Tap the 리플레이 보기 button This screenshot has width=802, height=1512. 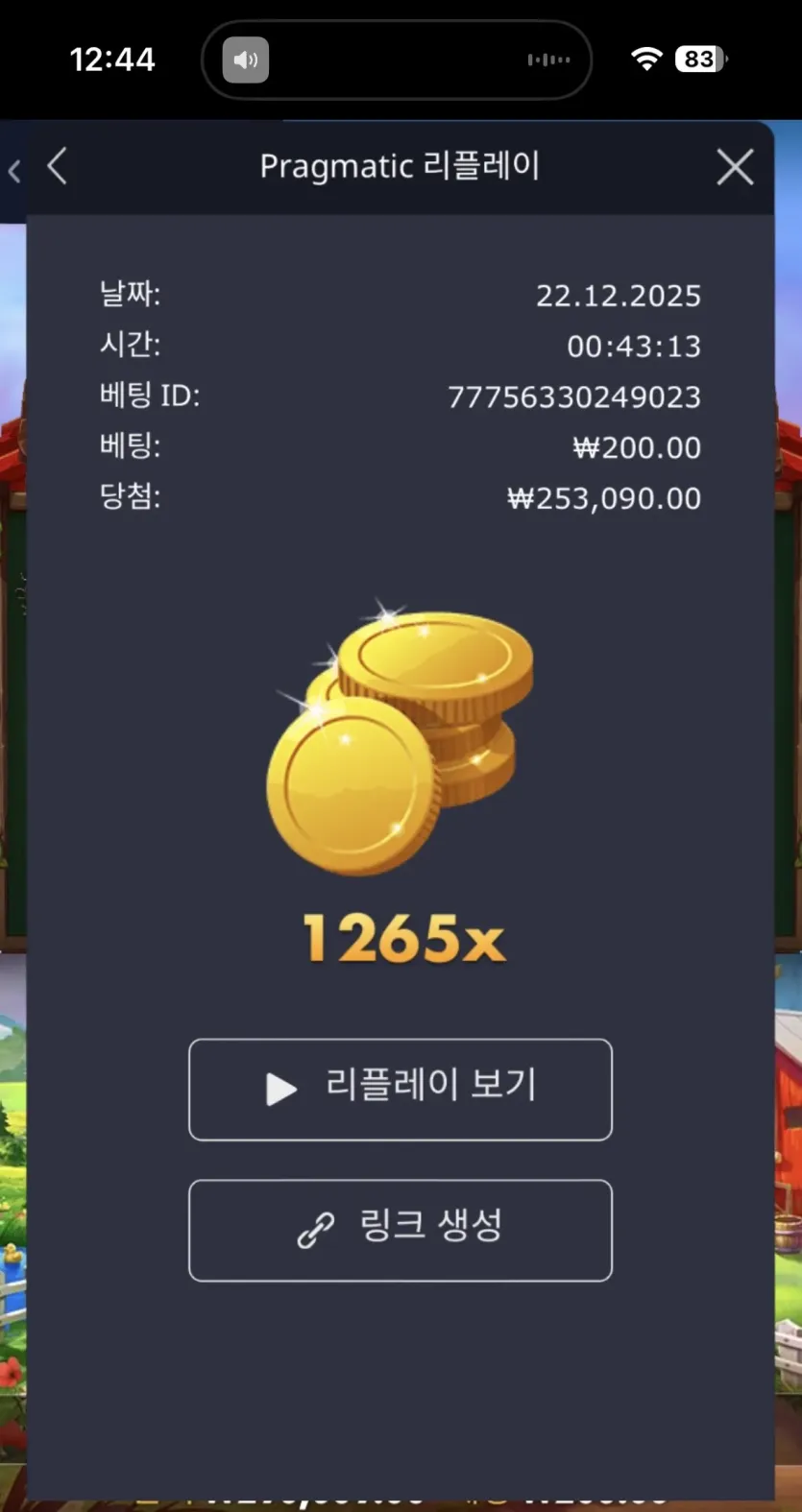click(401, 1089)
